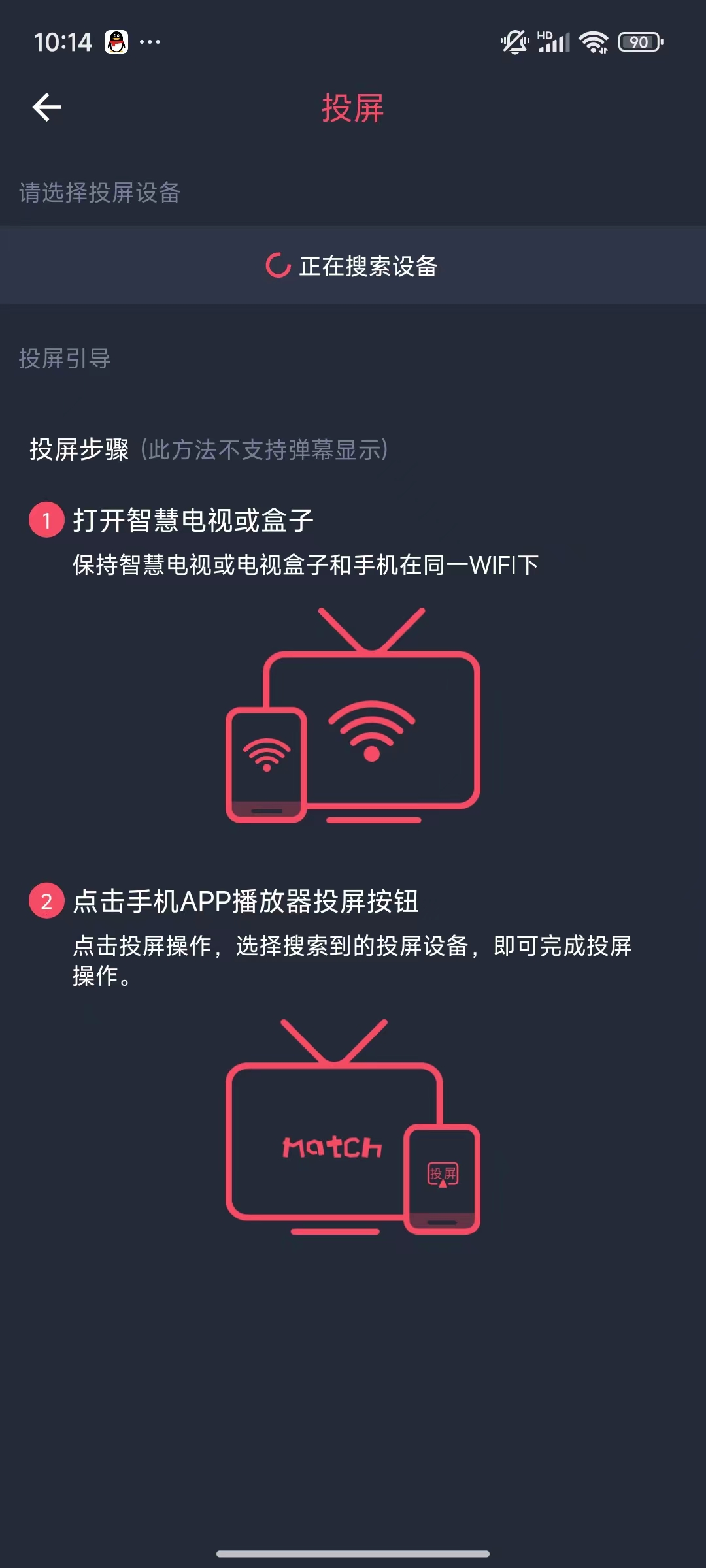Go back from the 投屏 screen
Viewport: 706px width, 1568px height.
pos(47,107)
